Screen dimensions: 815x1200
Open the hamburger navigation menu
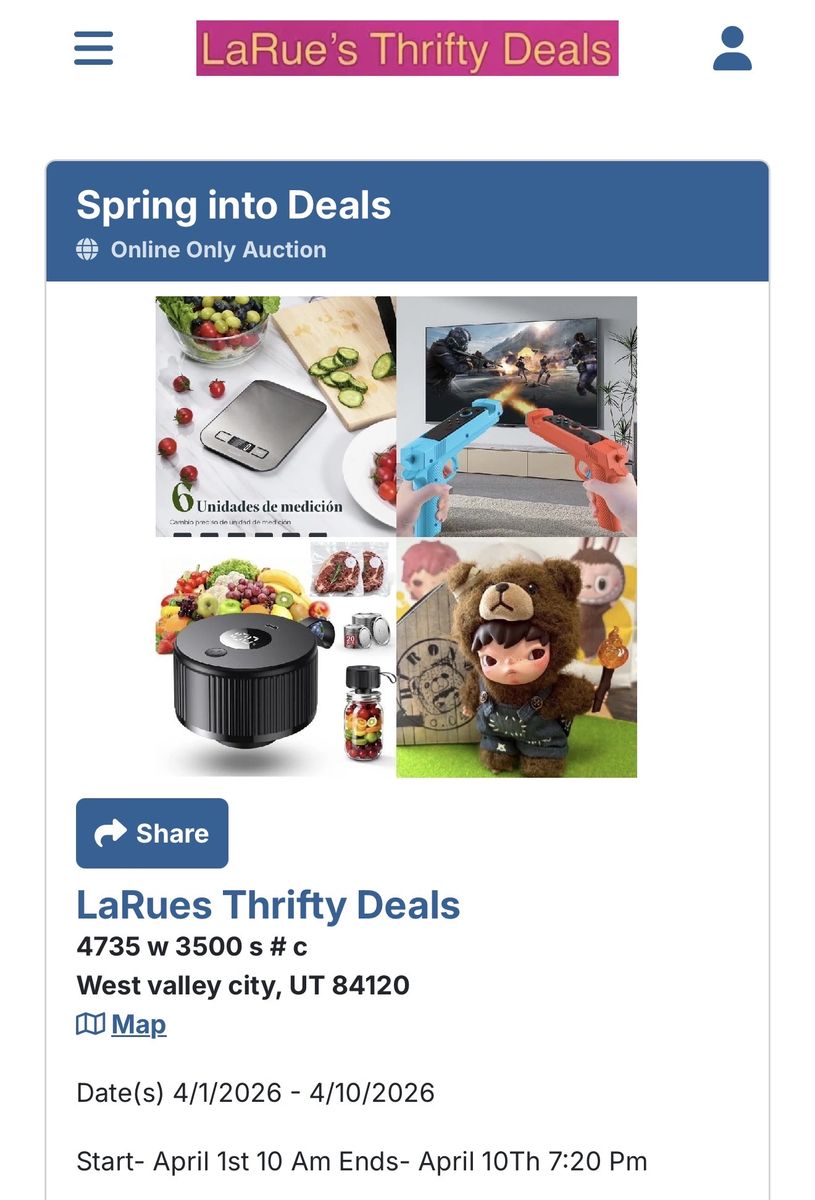(93, 48)
